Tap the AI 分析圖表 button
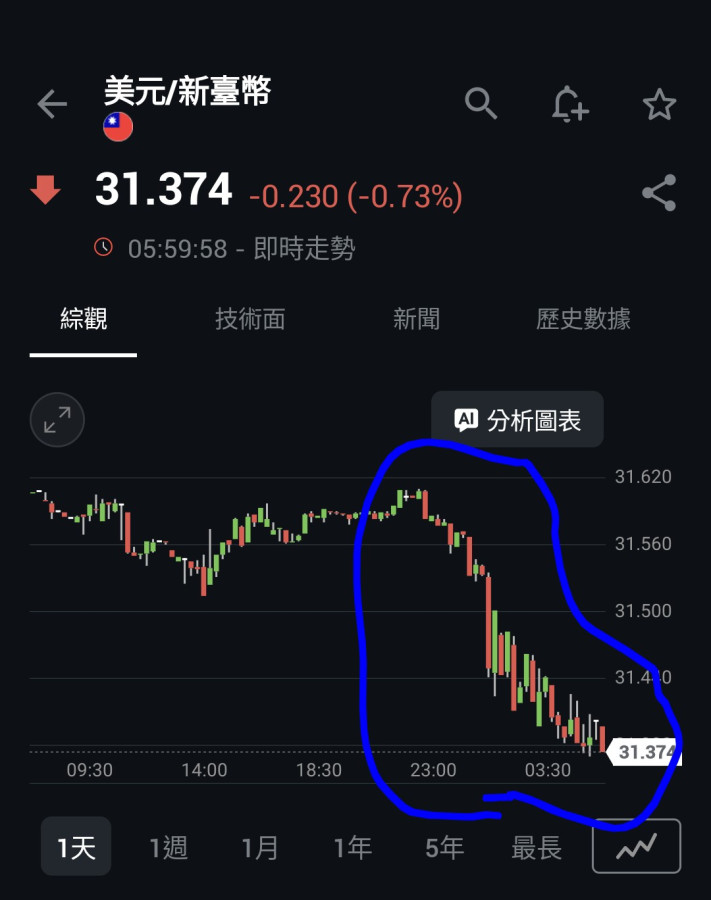Viewport: 711px width, 900px height. point(517,420)
